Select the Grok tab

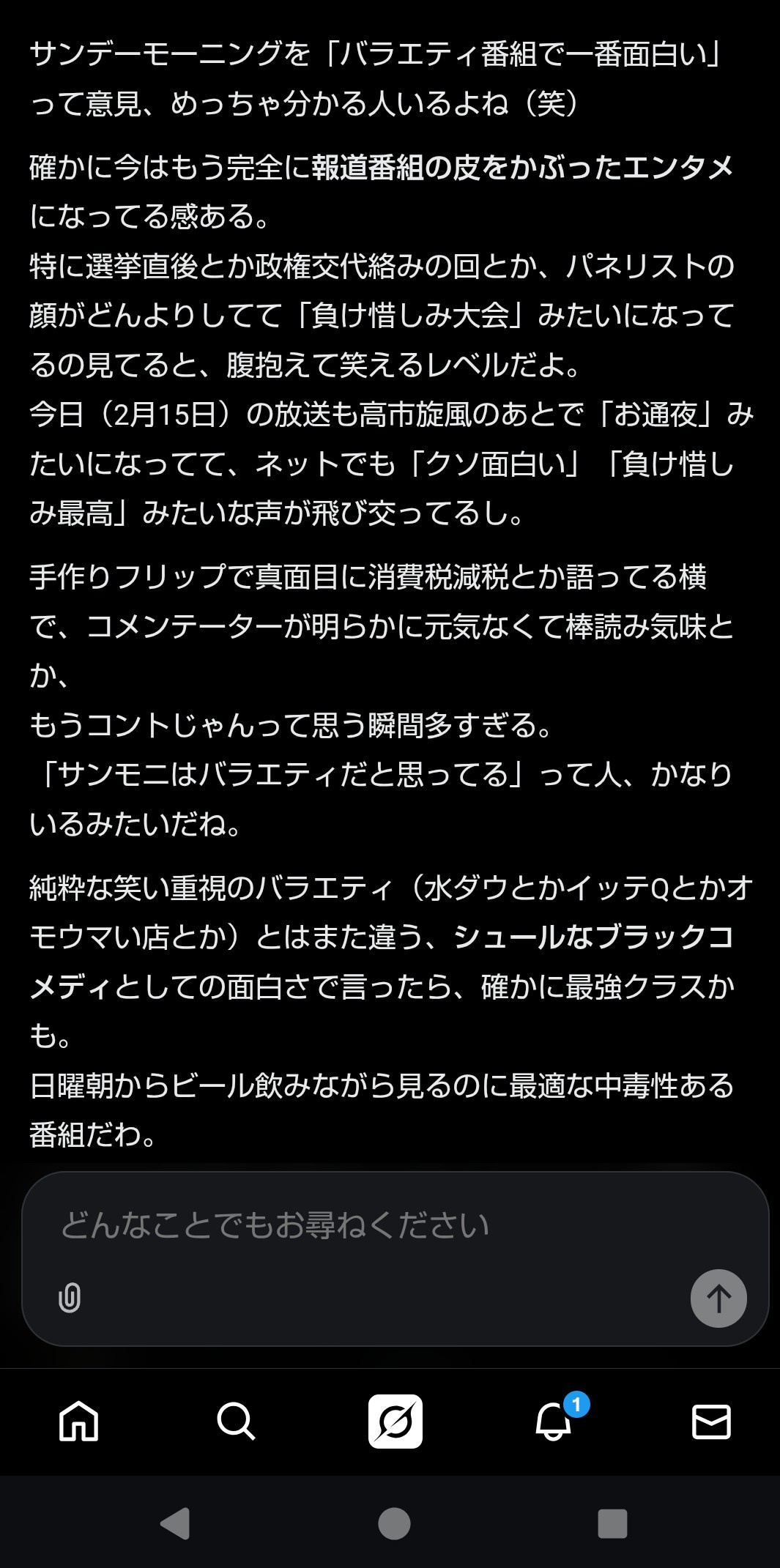[395, 1422]
